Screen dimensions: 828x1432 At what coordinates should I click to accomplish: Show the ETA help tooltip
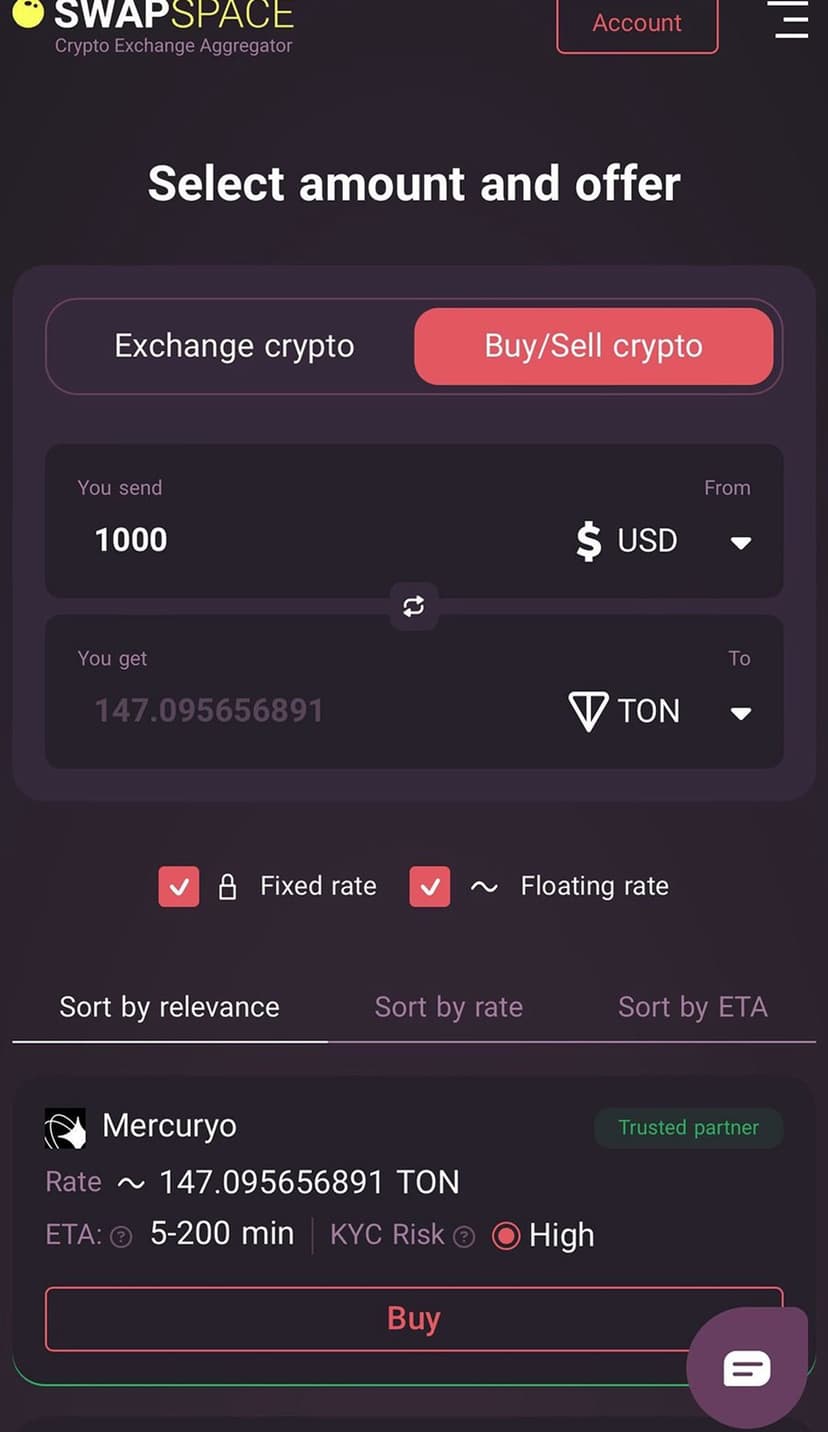pyautogui.click(x=121, y=1237)
